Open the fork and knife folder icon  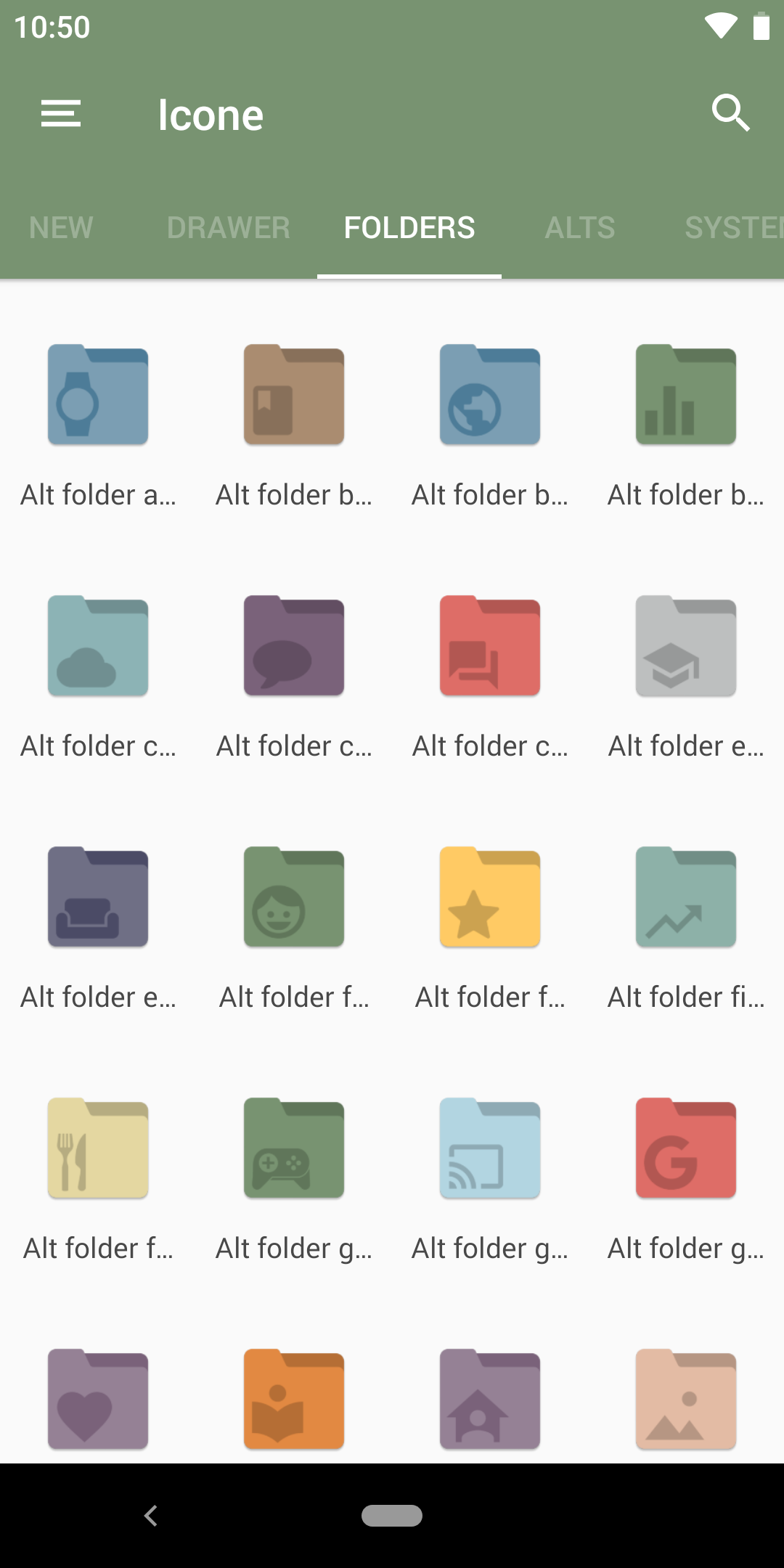tap(98, 1148)
